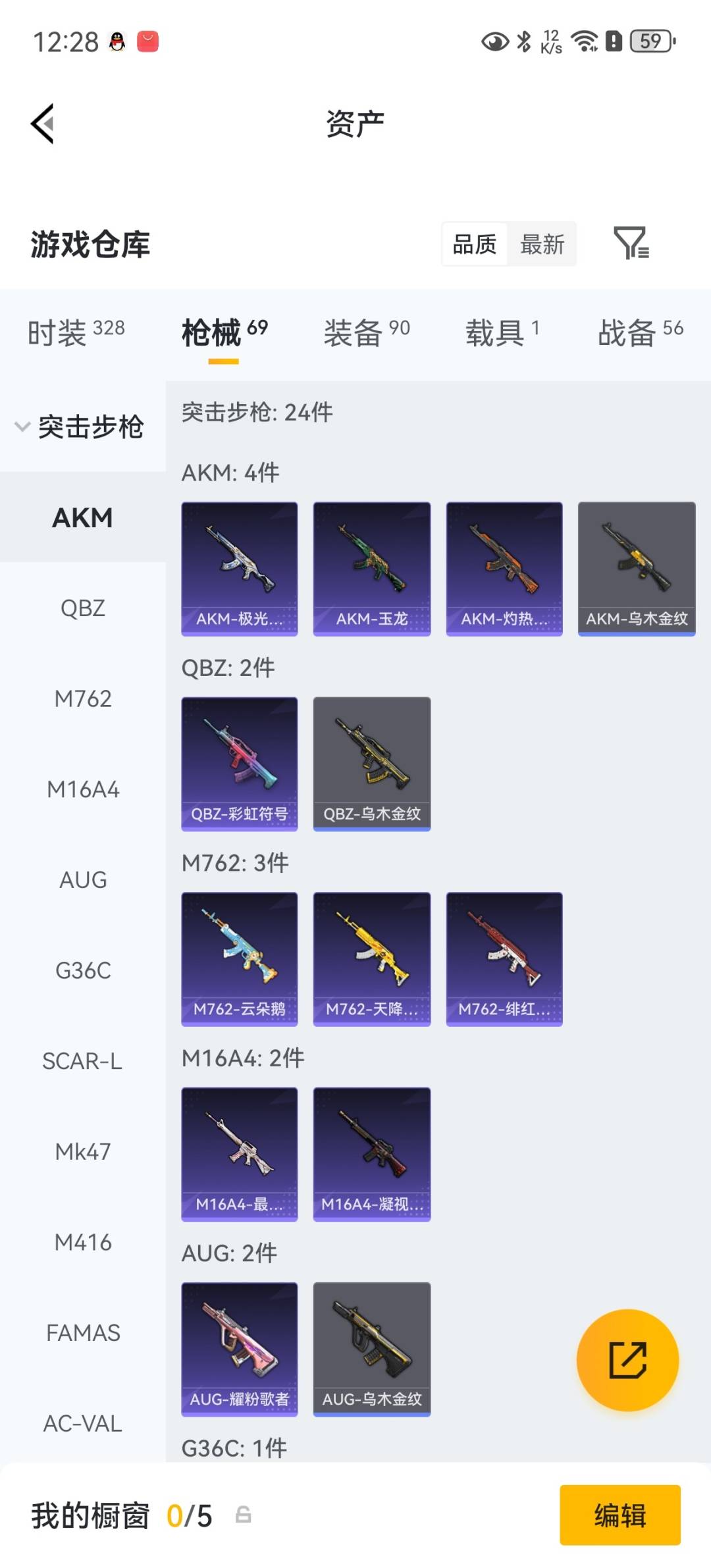711x1568 pixels.
Task: View the AKM-乌木金纹 skin
Action: 637,569
